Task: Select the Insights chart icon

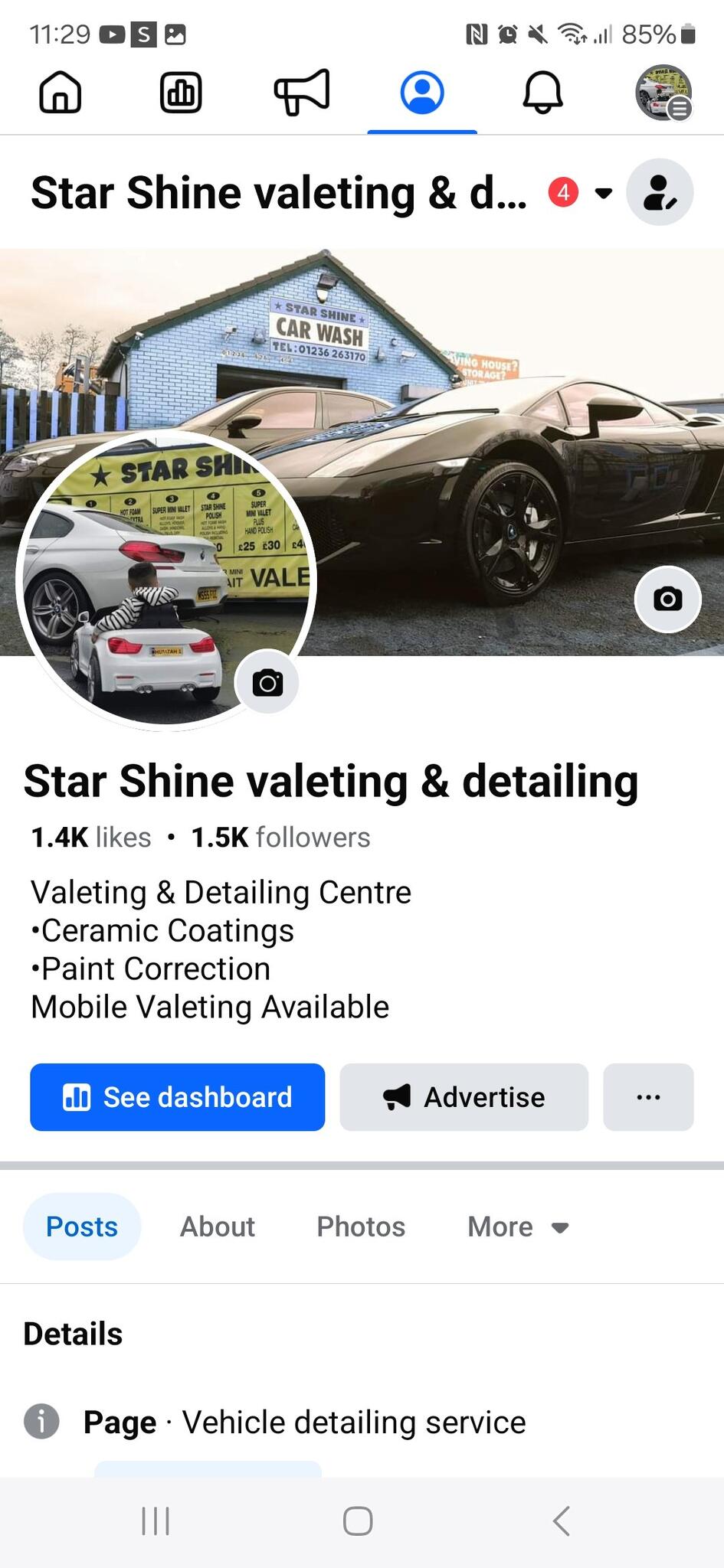Action: pyautogui.click(x=181, y=93)
